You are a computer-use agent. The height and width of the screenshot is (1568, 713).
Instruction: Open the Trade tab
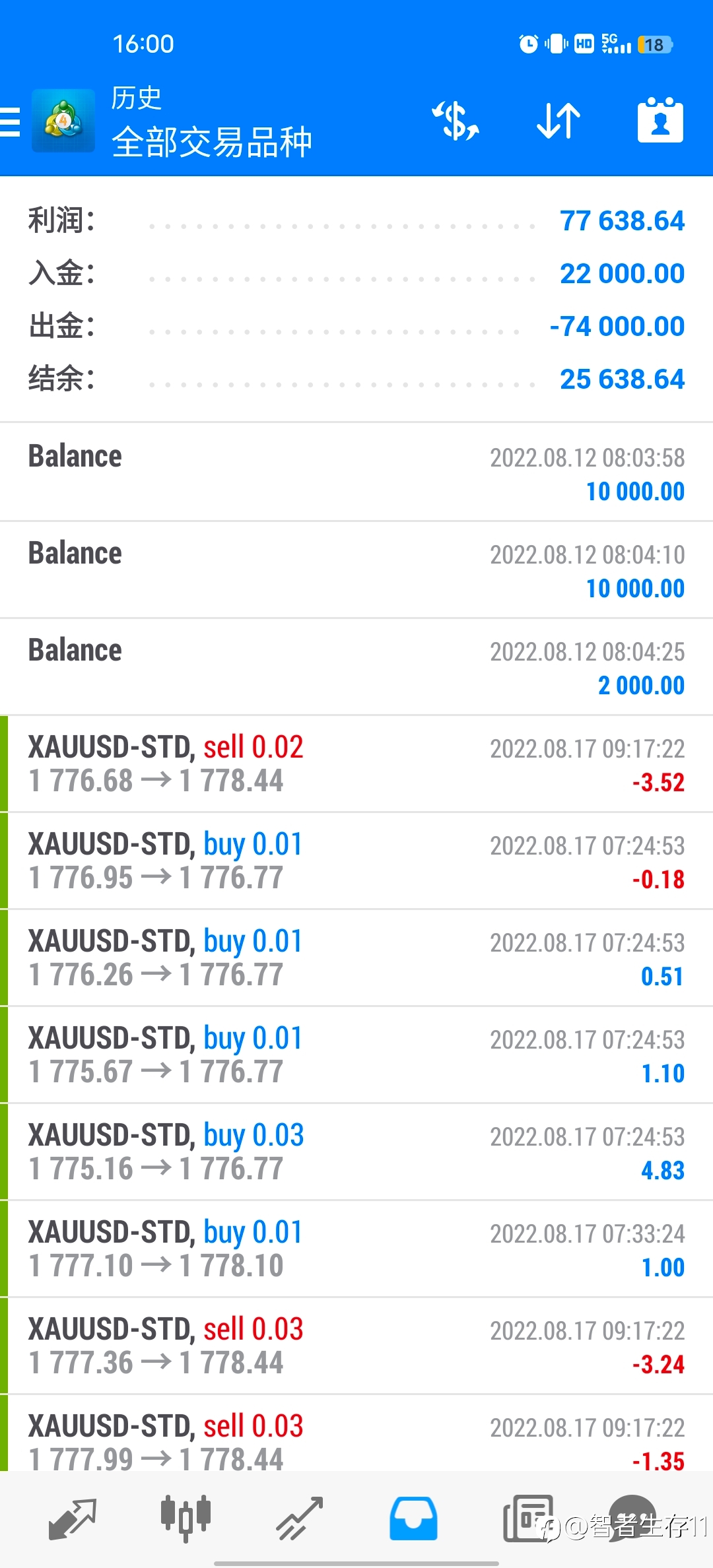[300, 1519]
